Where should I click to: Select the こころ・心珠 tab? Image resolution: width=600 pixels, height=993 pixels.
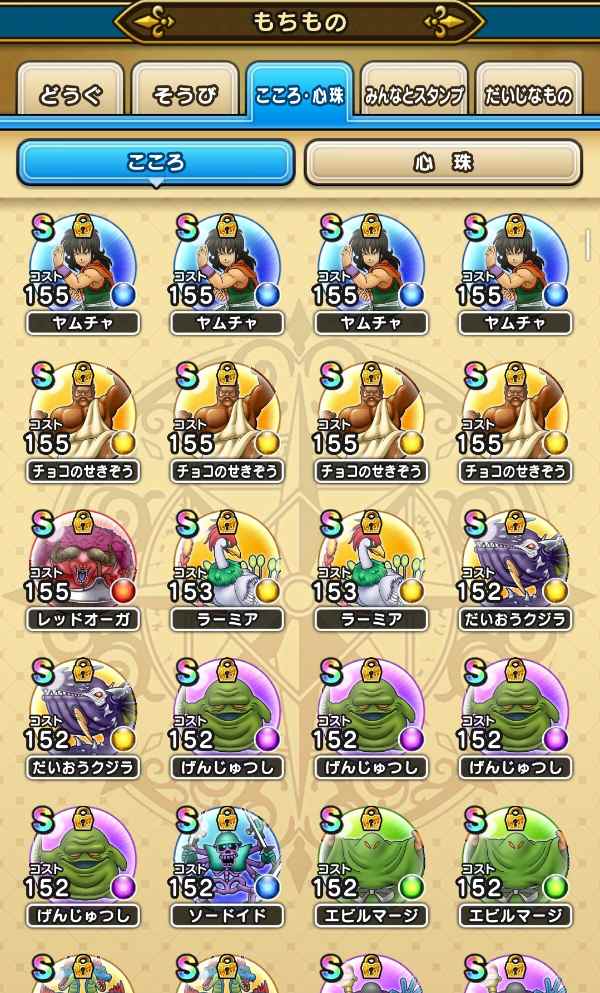[x=299, y=95]
